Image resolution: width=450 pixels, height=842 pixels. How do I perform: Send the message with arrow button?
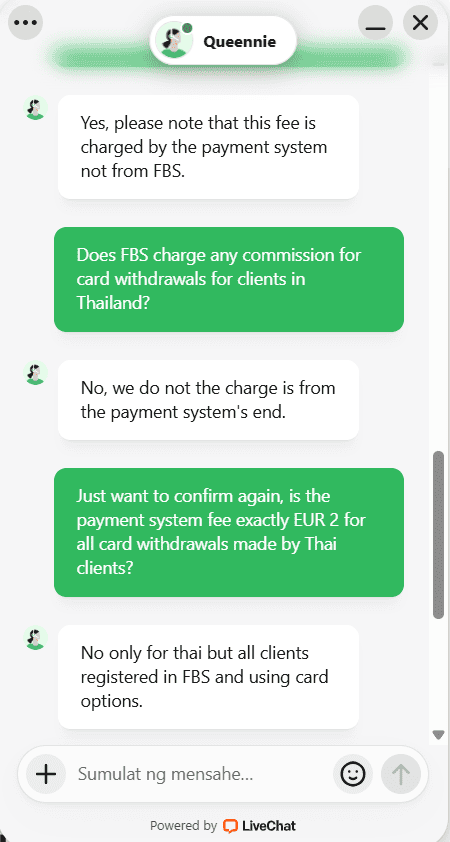click(401, 774)
